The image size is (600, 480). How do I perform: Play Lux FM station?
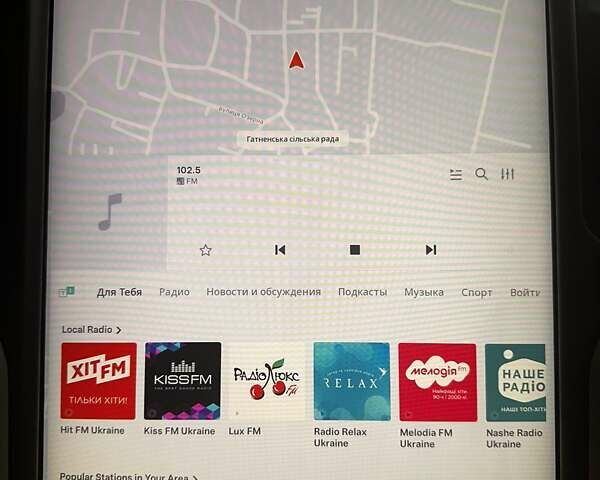[x=266, y=381]
